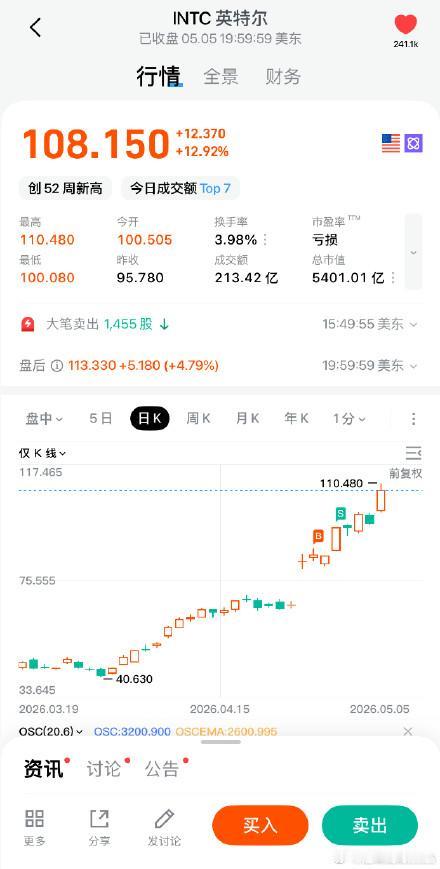Switch to the 全景 tab

(x=221, y=76)
